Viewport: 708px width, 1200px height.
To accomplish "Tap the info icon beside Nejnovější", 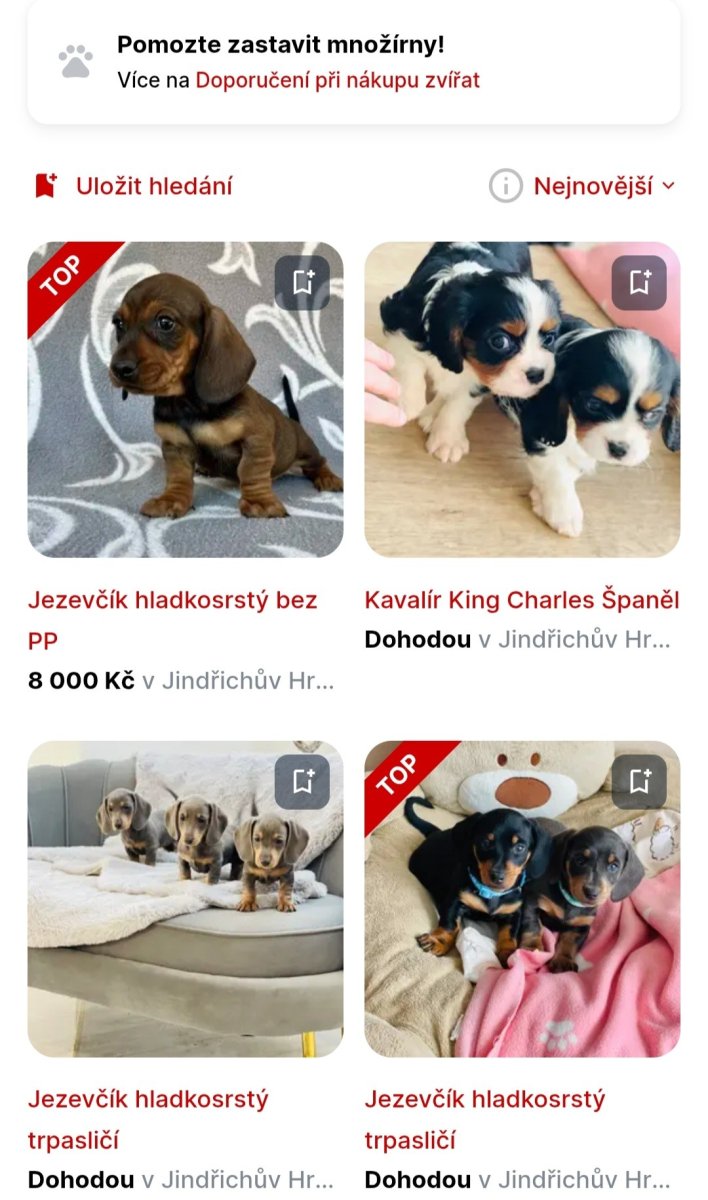I will (506, 186).
